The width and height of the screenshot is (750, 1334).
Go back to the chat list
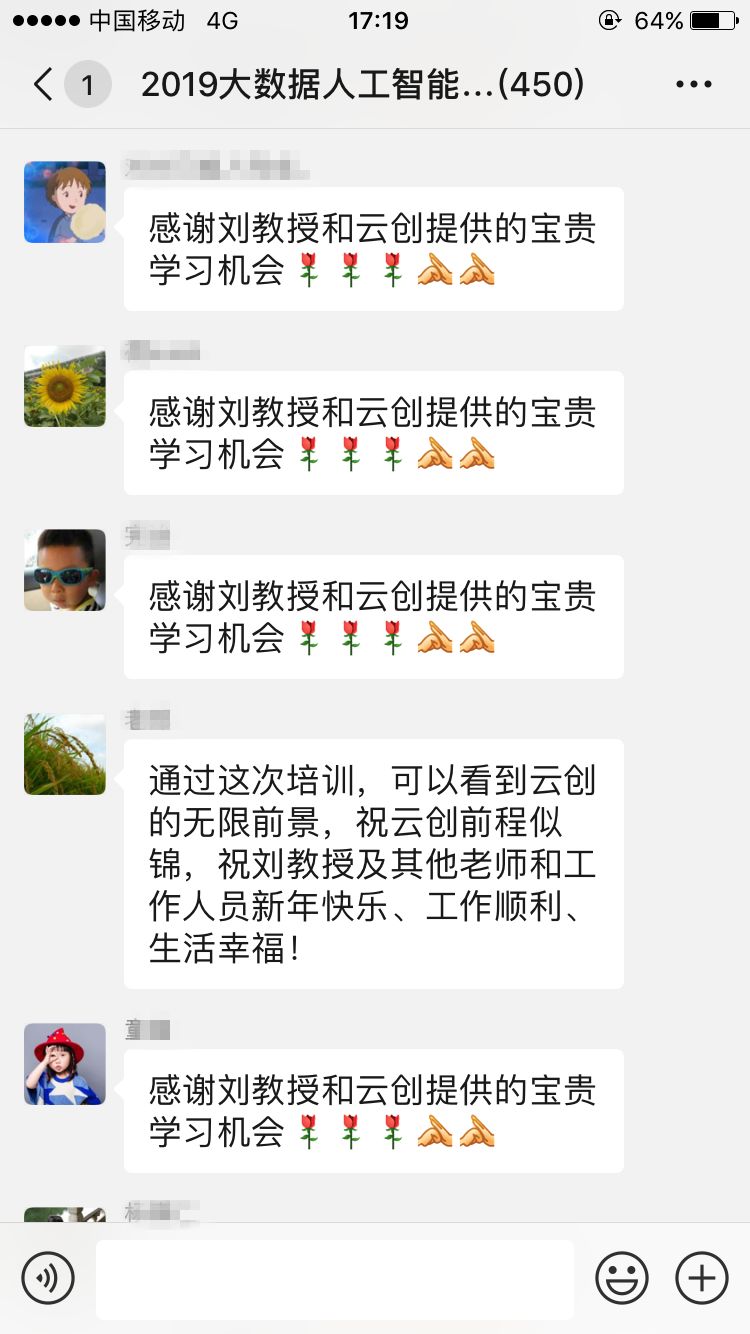(x=43, y=85)
